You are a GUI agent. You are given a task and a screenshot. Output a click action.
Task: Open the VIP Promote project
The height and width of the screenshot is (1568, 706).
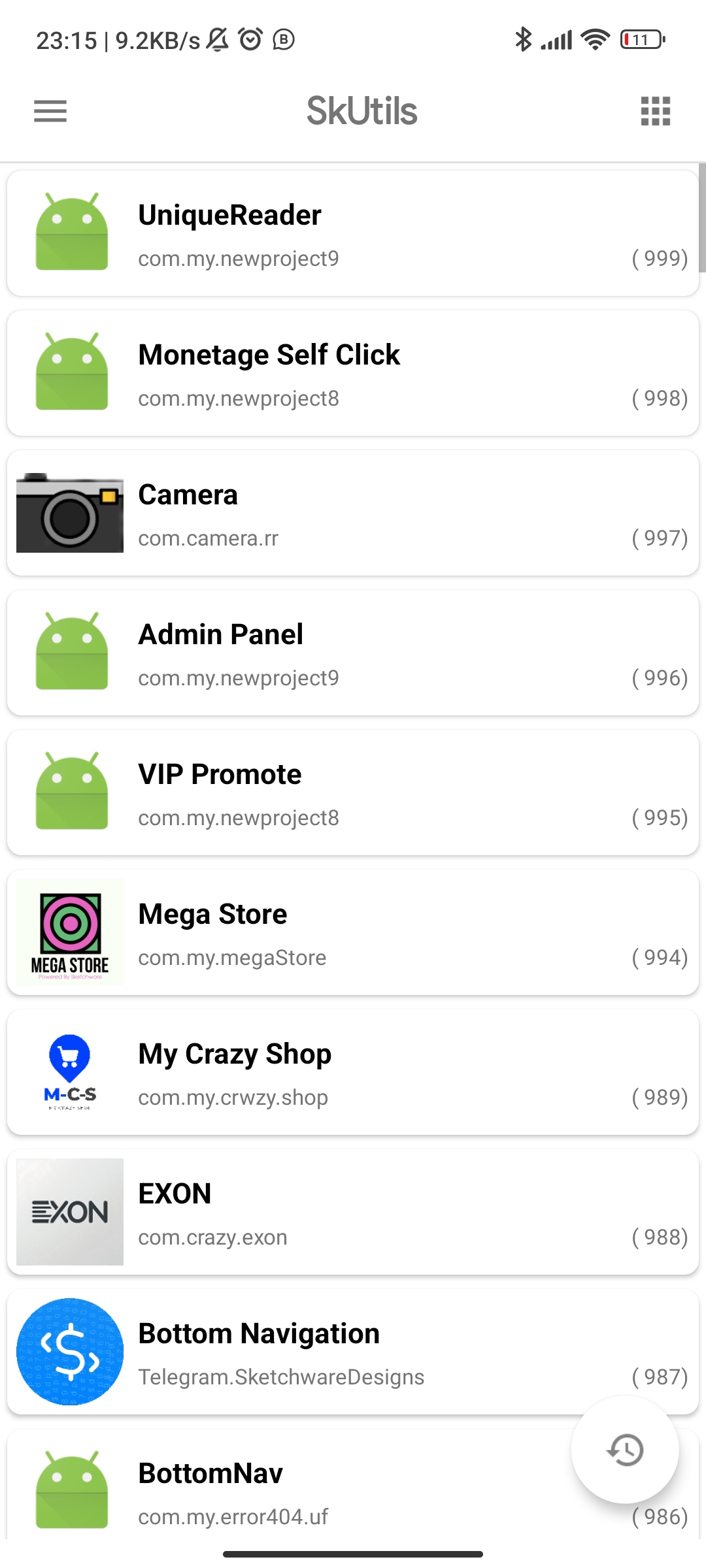pyautogui.click(x=353, y=792)
